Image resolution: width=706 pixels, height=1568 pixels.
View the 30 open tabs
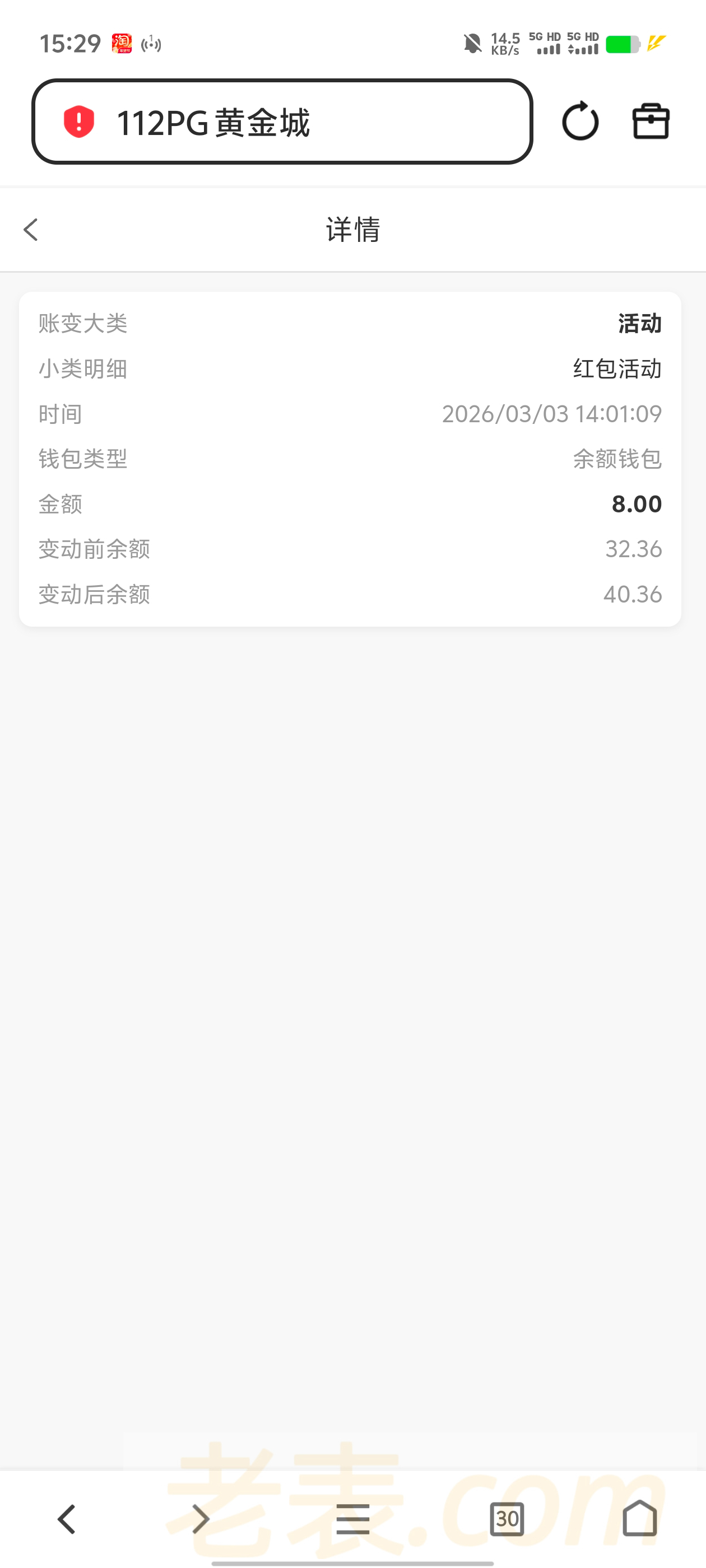point(507,1519)
